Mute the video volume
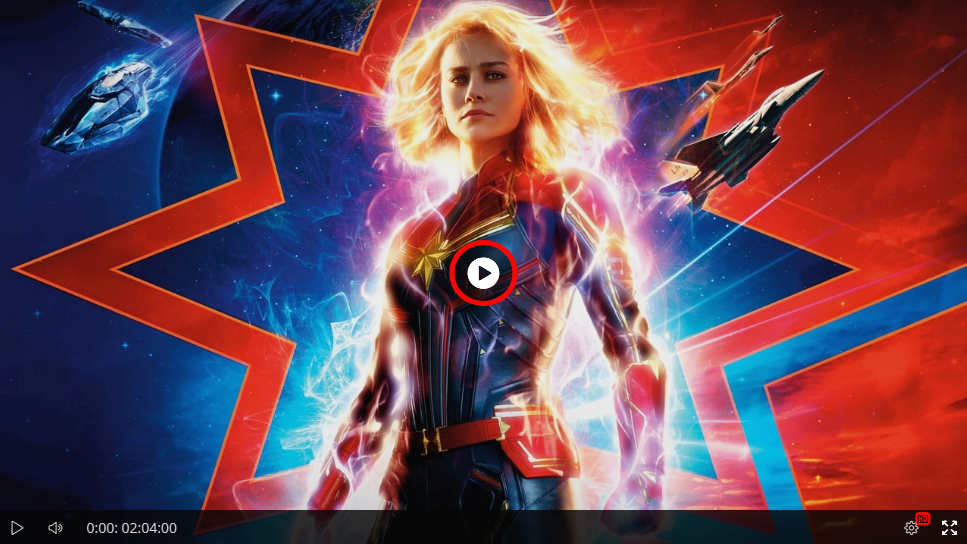Image resolution: width=967 pixels, height=544 pixels. pyautogui.click(x=55, y=528)
